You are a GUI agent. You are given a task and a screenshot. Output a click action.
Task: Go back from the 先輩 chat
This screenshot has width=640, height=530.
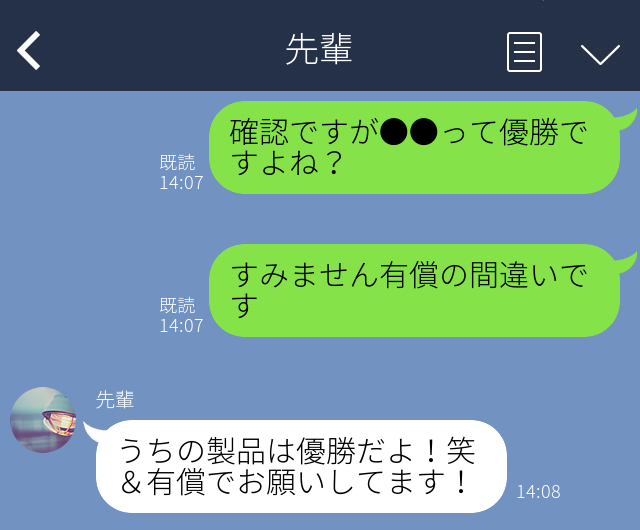[x=30, y=51]
